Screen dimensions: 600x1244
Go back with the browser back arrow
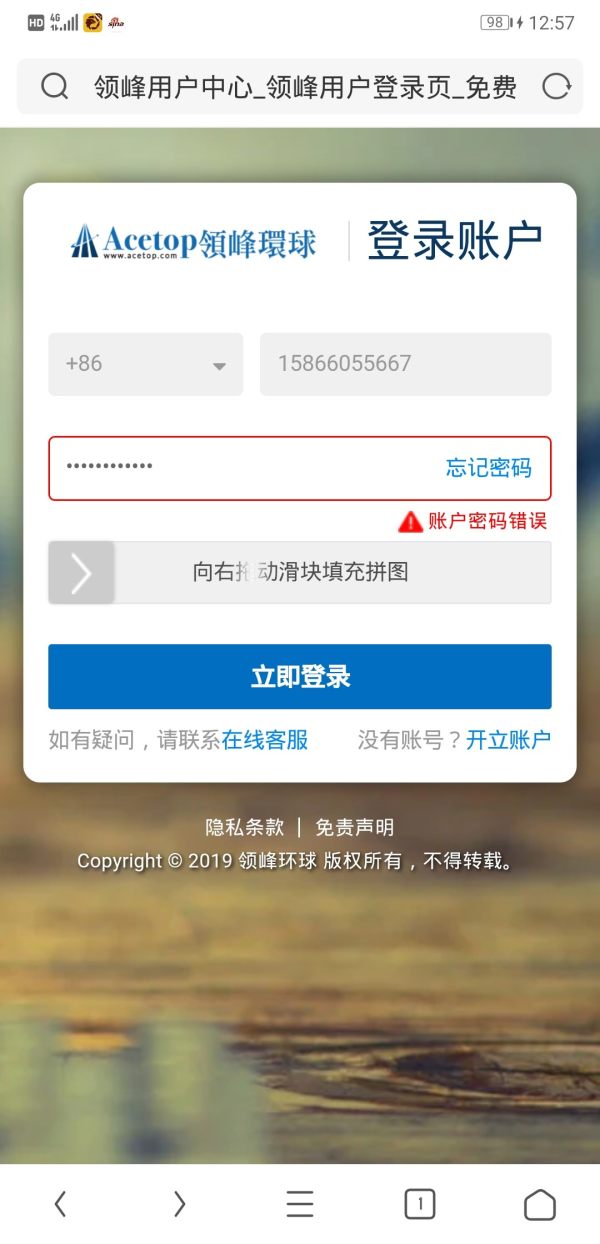60,1204
